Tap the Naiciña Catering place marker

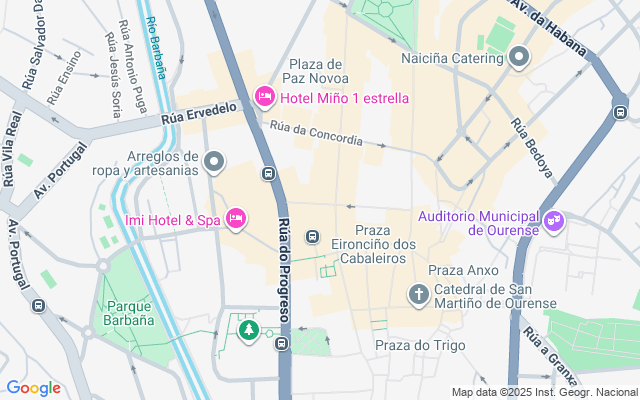(x=518, y=58)
